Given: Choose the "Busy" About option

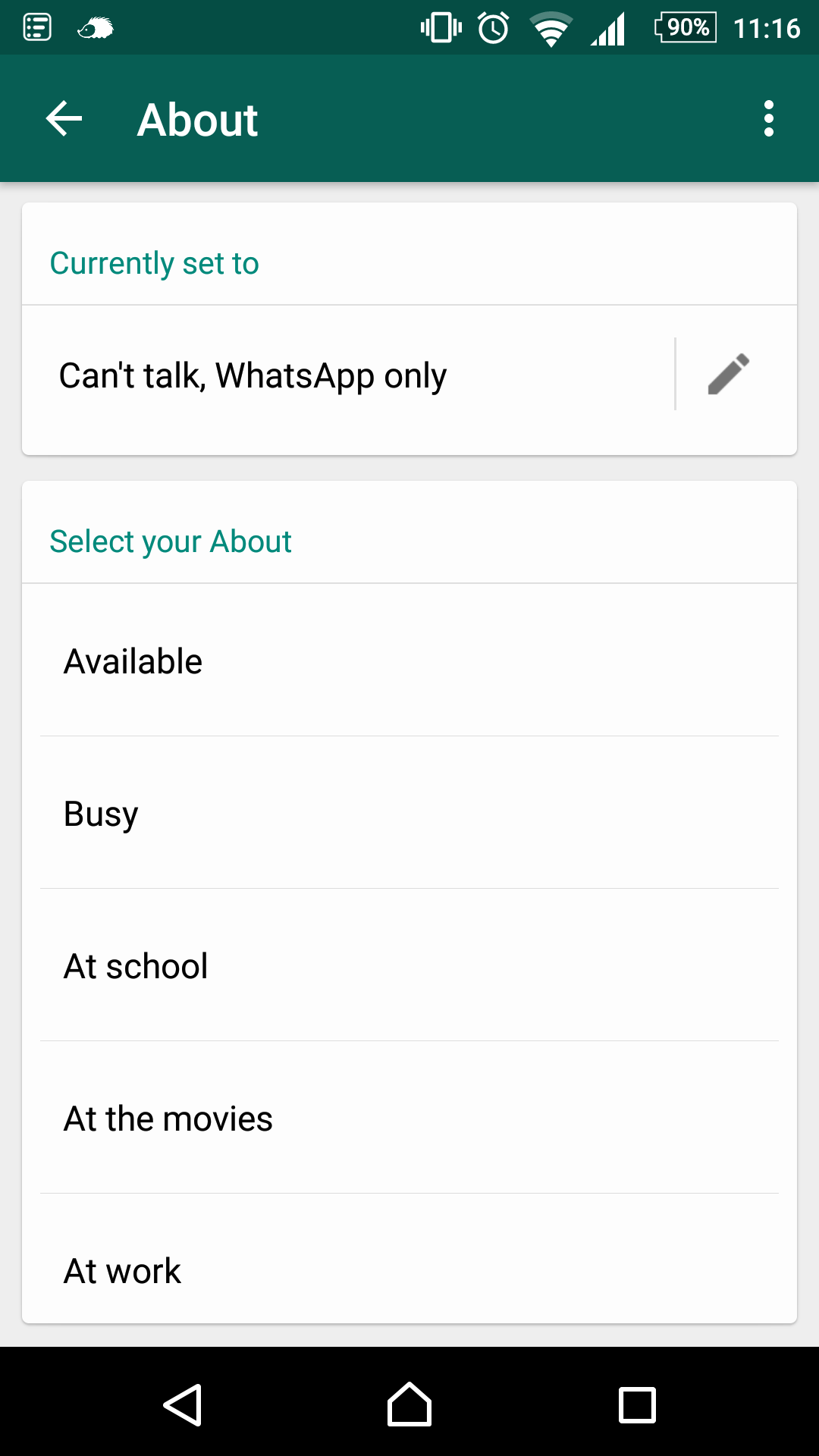Looking at the screenshot, I should 409,813.
